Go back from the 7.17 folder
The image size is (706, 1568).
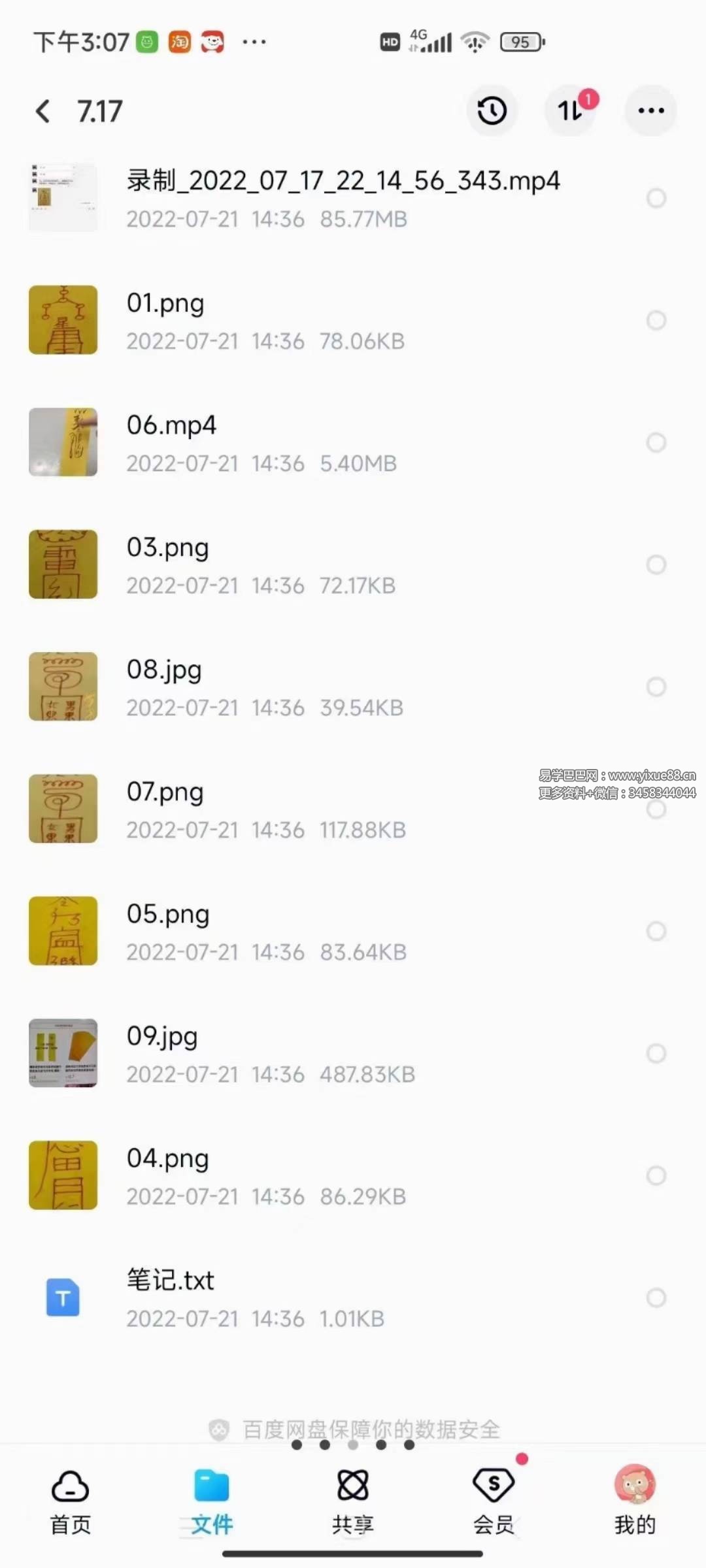tap(43, 111)
